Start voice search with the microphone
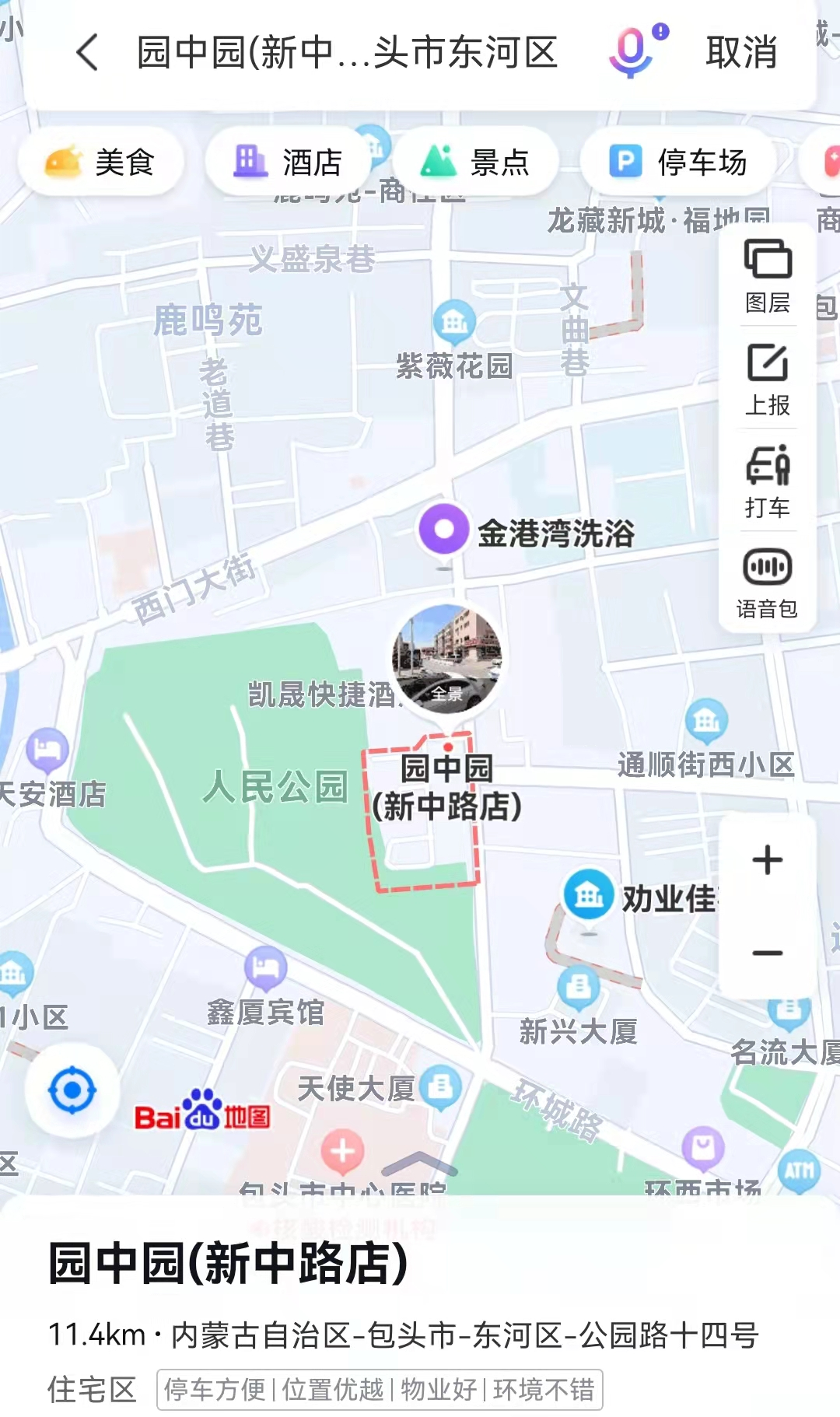This screenshot has height=1417, width=840. tap(632, 51)
